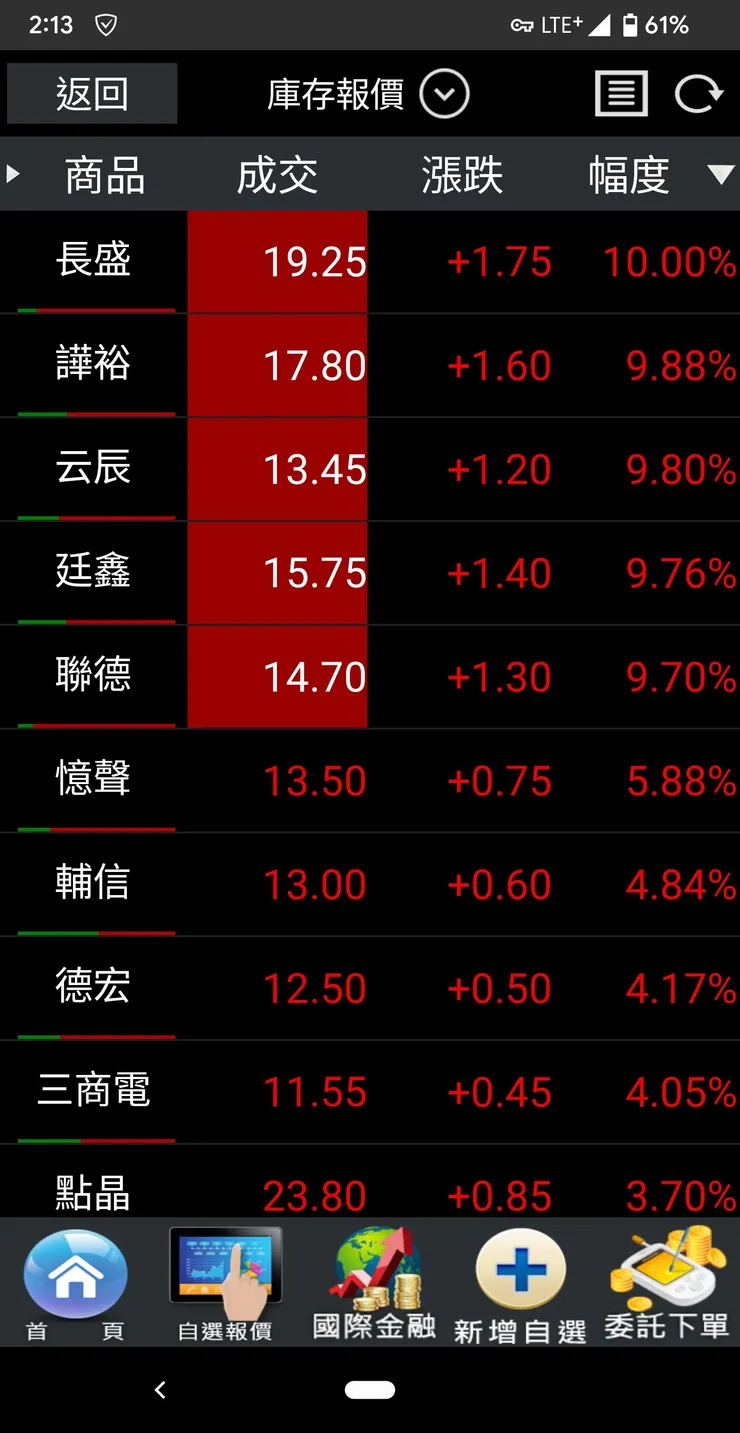Go to 首頁 home tab
Screen dimensions: 740x1433
(75, 1284)
